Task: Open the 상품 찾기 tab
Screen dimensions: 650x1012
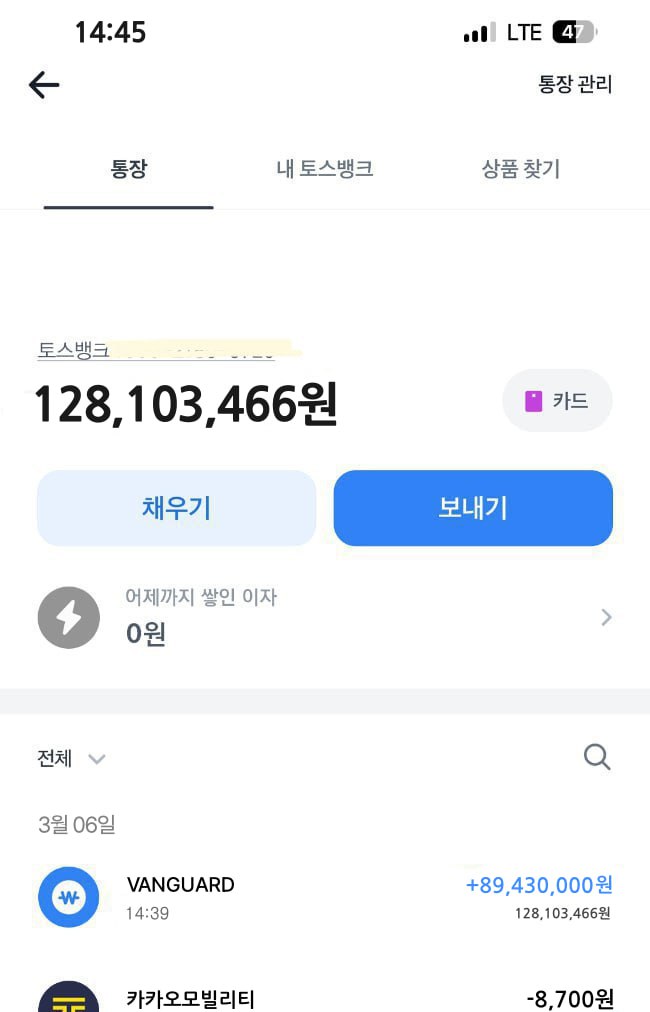Action: [521, 169]
